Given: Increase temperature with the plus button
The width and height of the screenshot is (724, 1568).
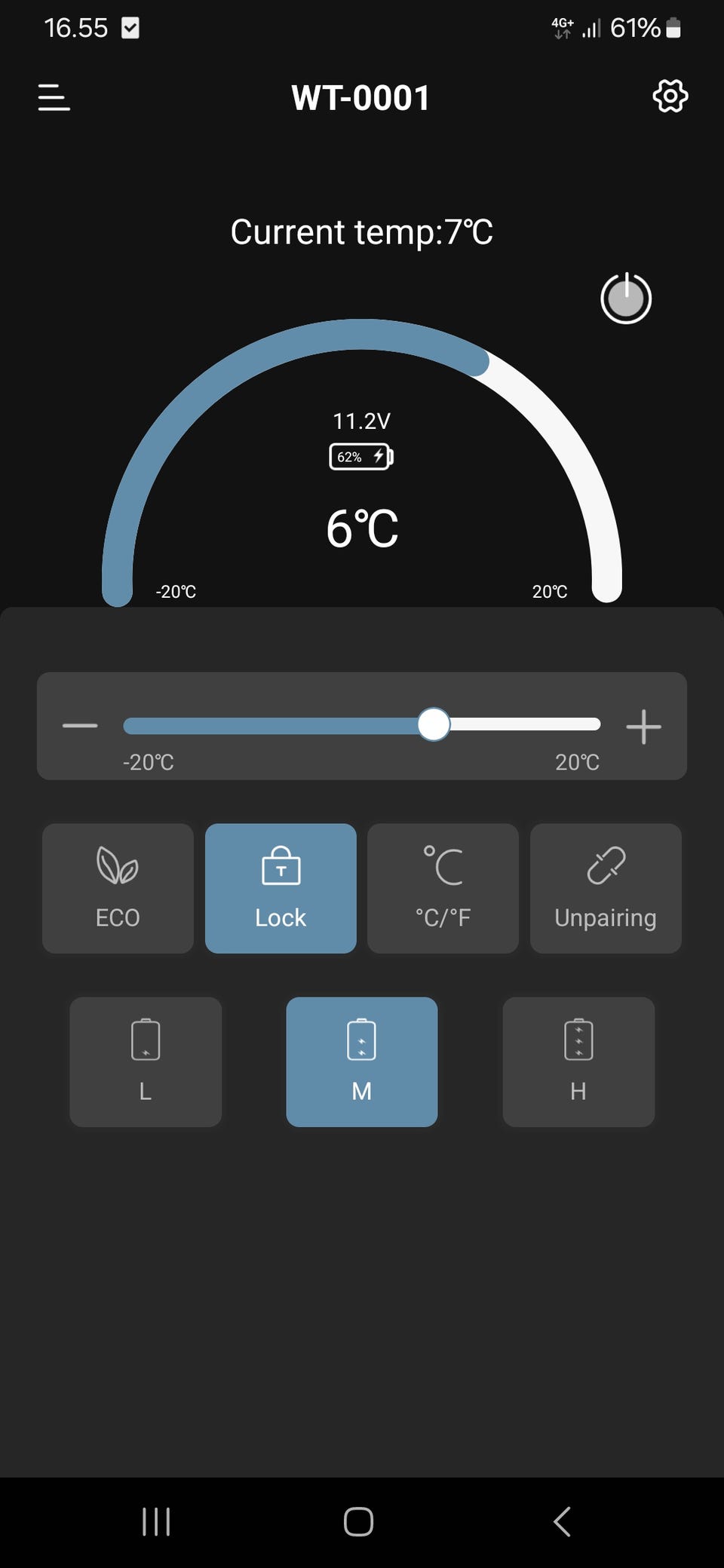Looking at the screenshot, I should [x=643, y=727].
